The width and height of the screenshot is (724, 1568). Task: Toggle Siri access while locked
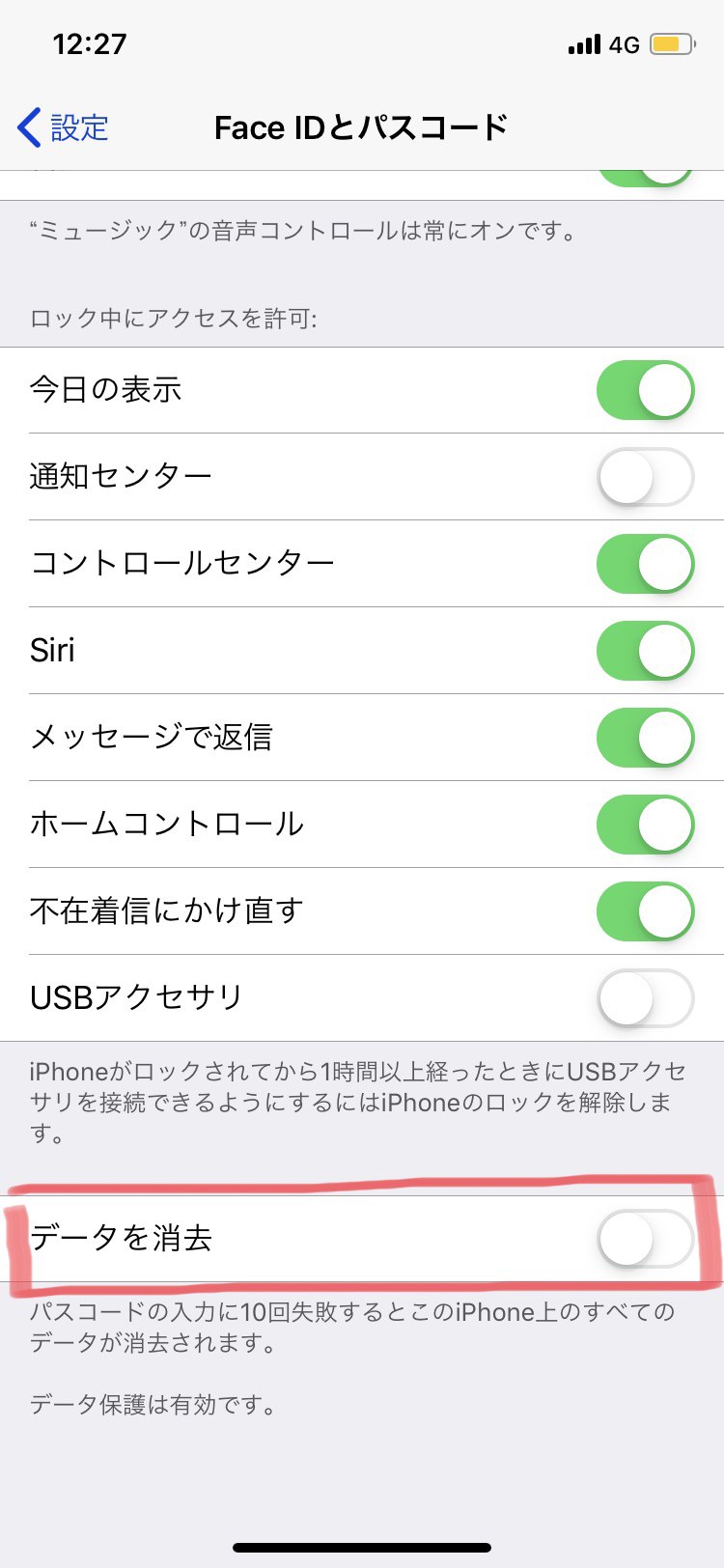pyautogui.click(x=645, y=651)
